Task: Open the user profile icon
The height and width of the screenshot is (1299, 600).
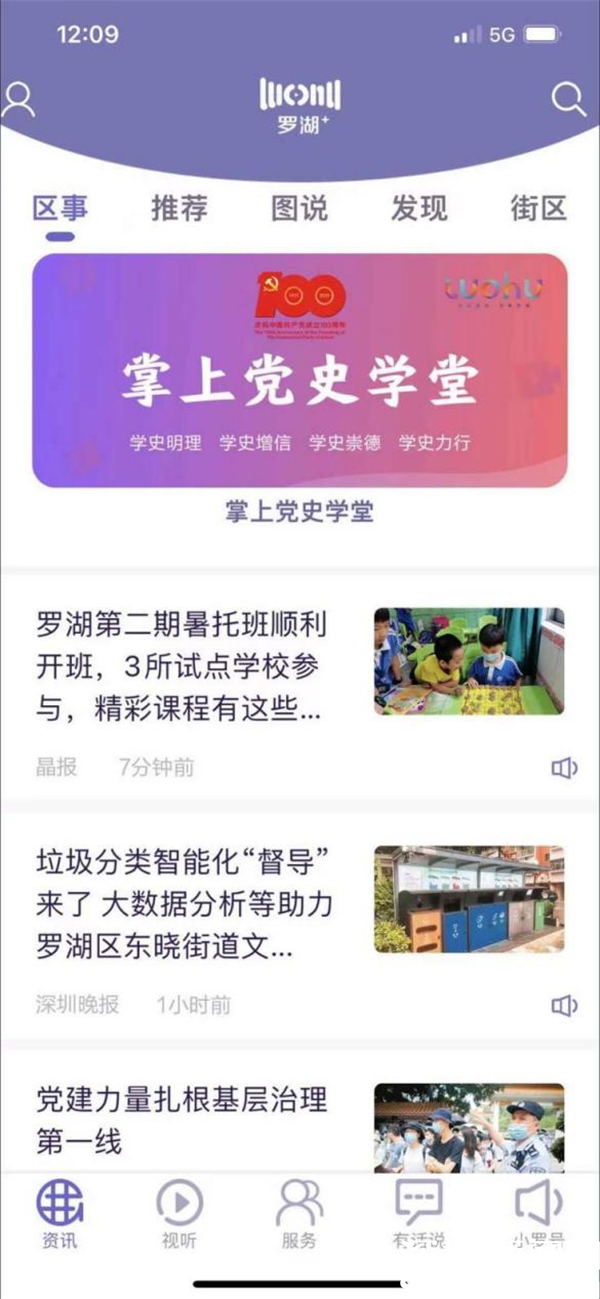Action: (19, 100)
